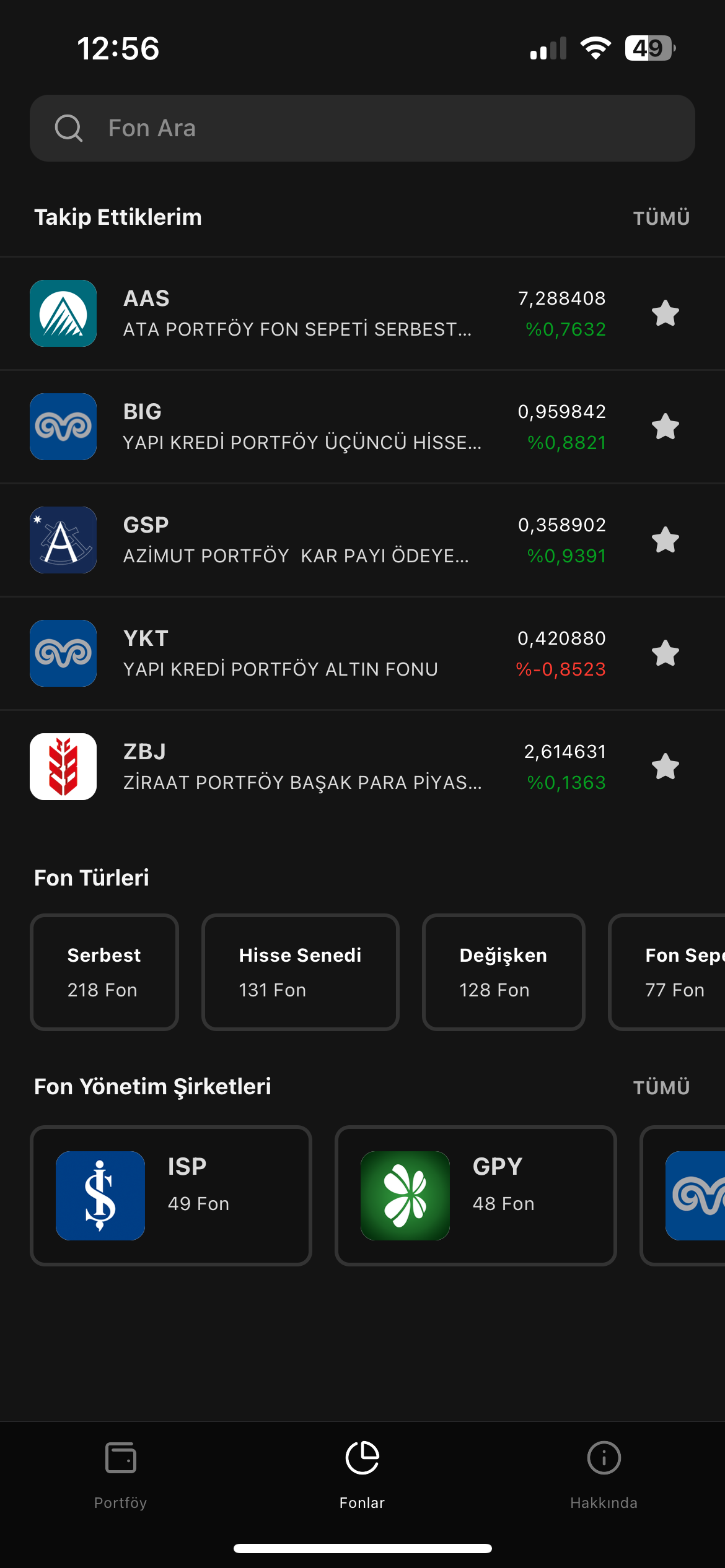
Task: Switch to the Portföy tab
Action: point(121,1474)
